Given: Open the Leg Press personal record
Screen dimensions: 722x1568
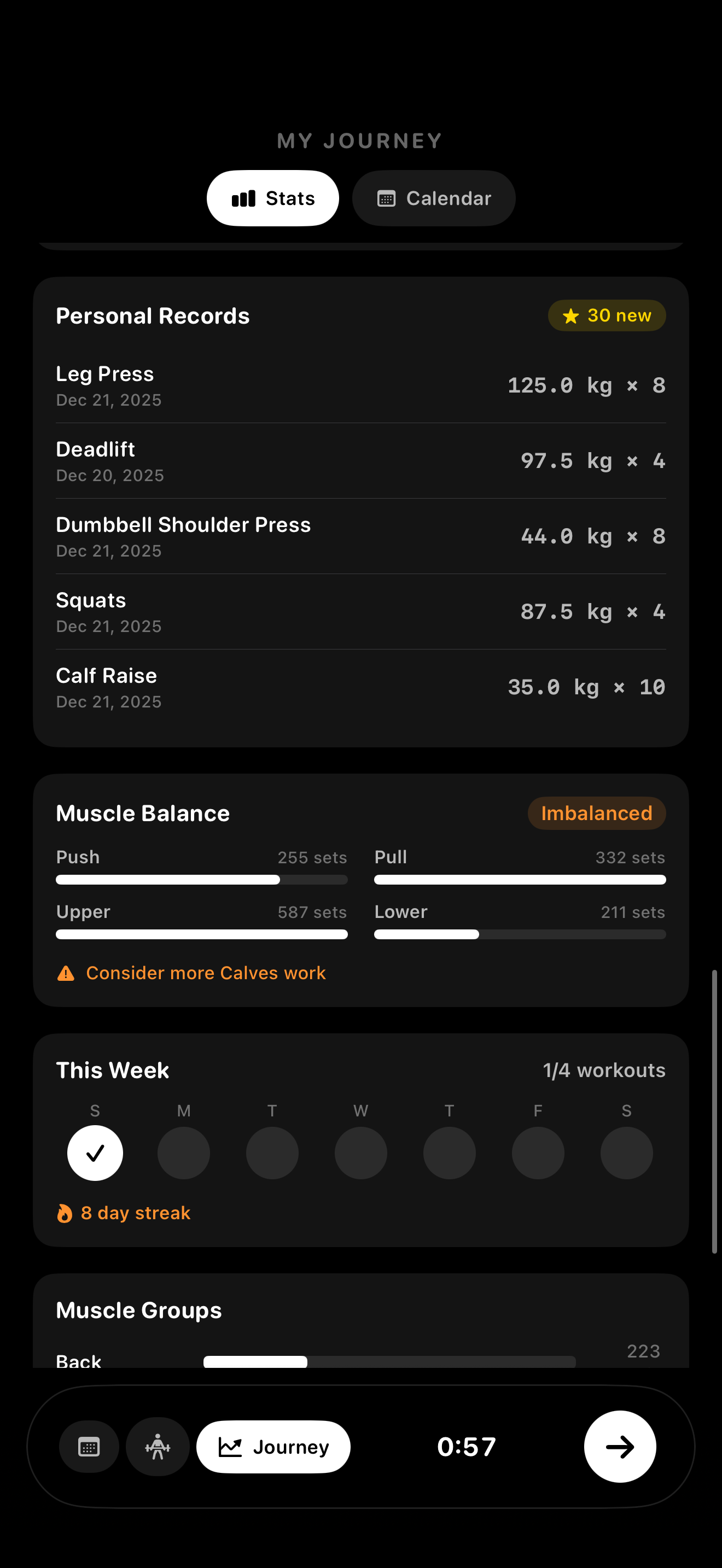Looking at the screenshot, I should pyautogui.click(x=360, y=386).
